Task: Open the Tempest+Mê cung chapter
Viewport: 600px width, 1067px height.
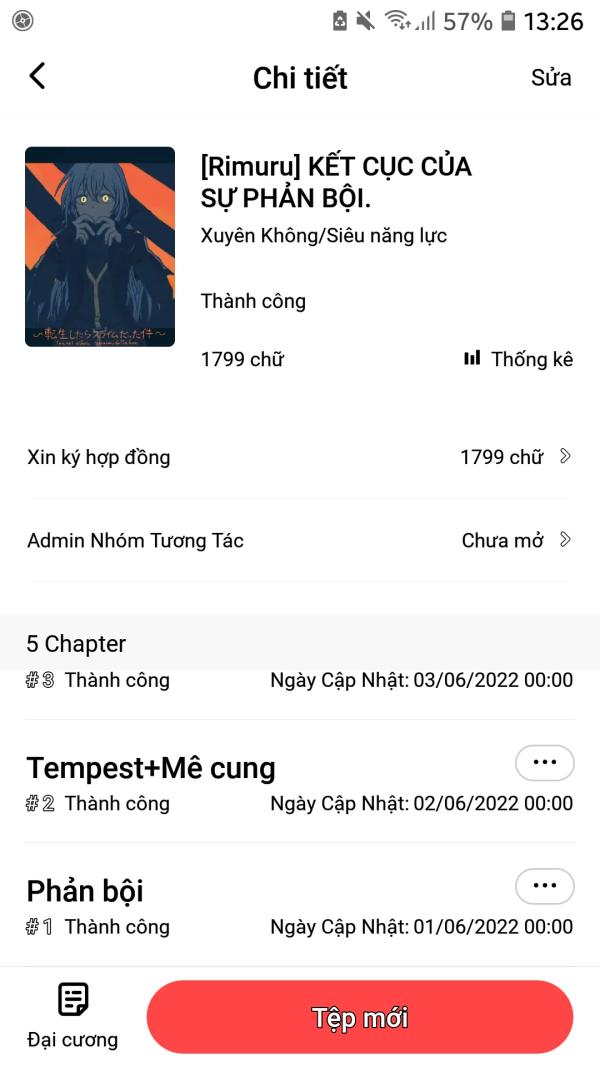Action: coord(151,768)
